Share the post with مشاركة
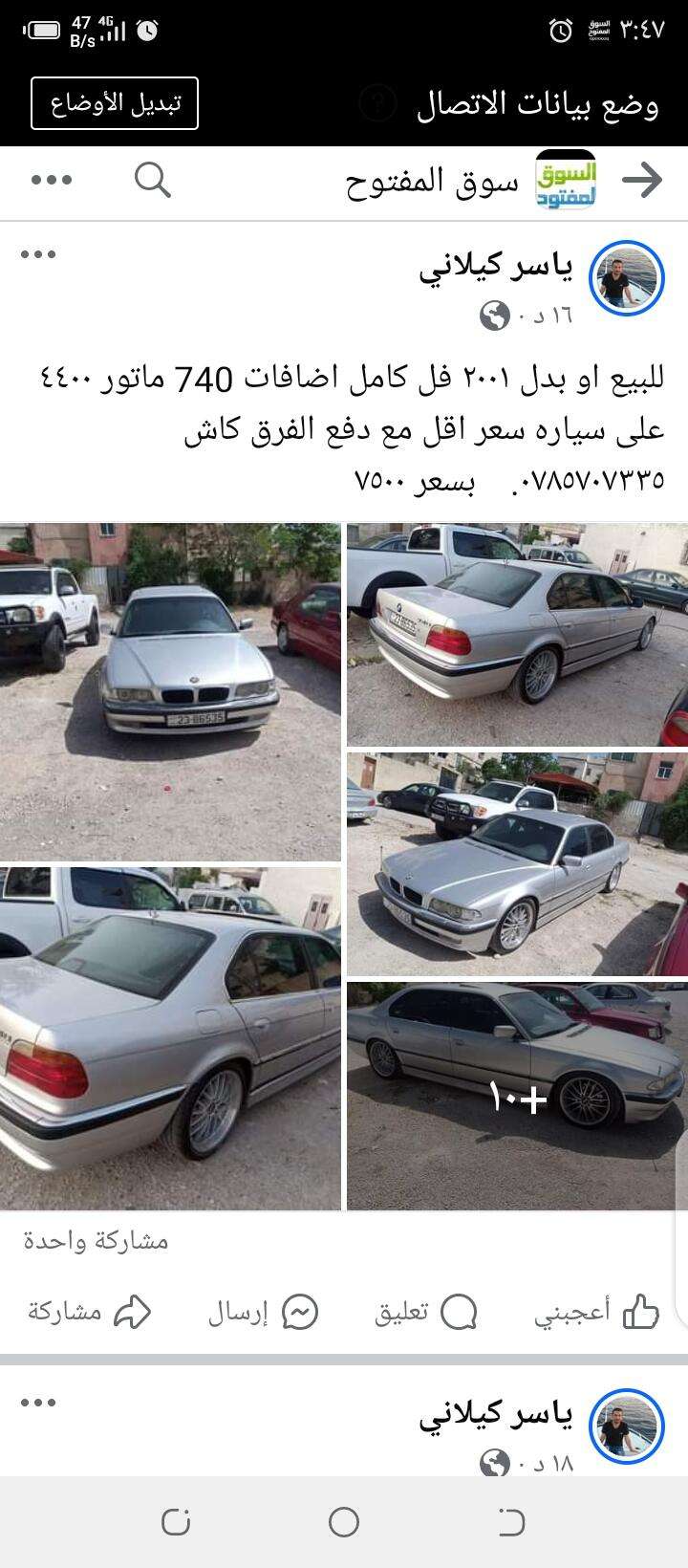This screenshot has height=1568, width=688. point(90,1313)
